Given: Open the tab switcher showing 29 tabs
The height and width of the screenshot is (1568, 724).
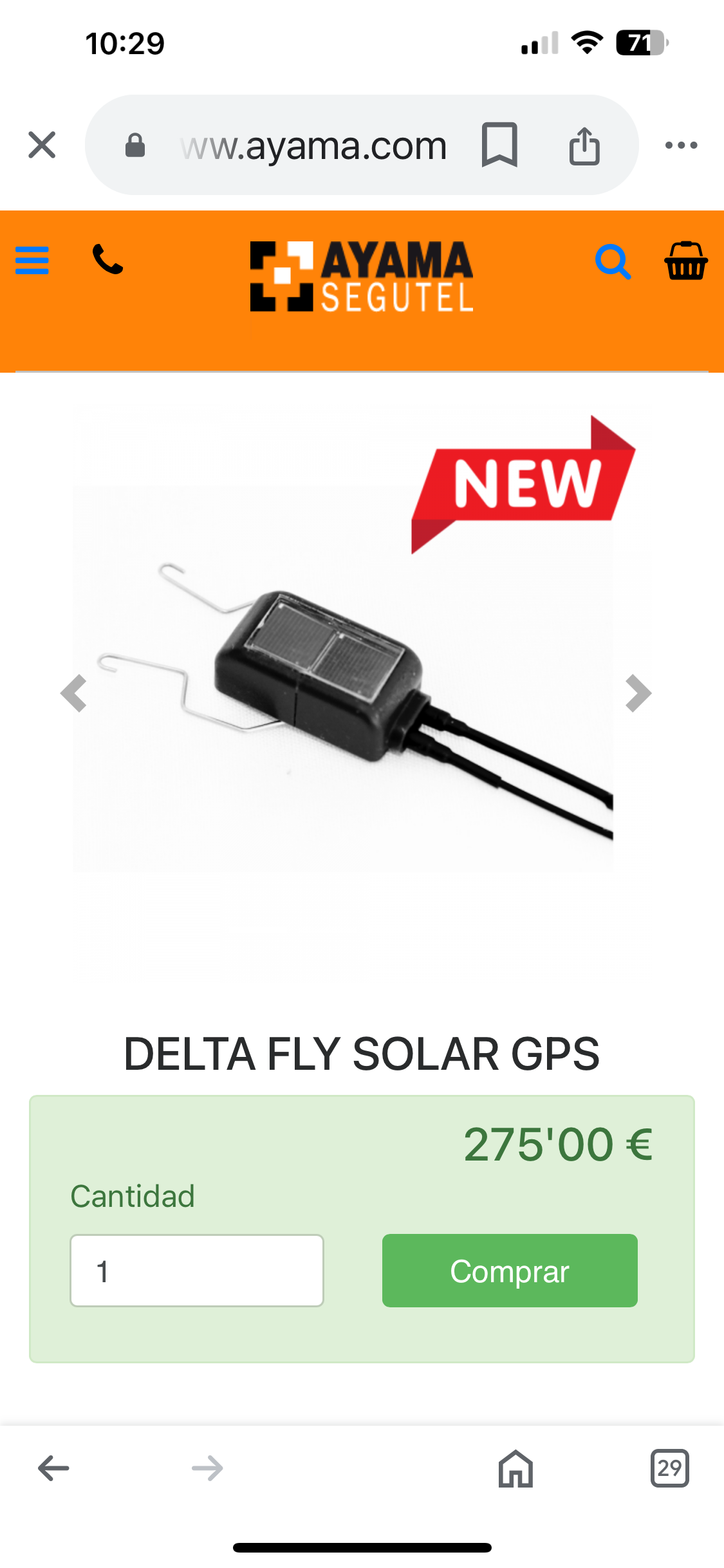Looking at the screenshot, I should click(669, 1468).
